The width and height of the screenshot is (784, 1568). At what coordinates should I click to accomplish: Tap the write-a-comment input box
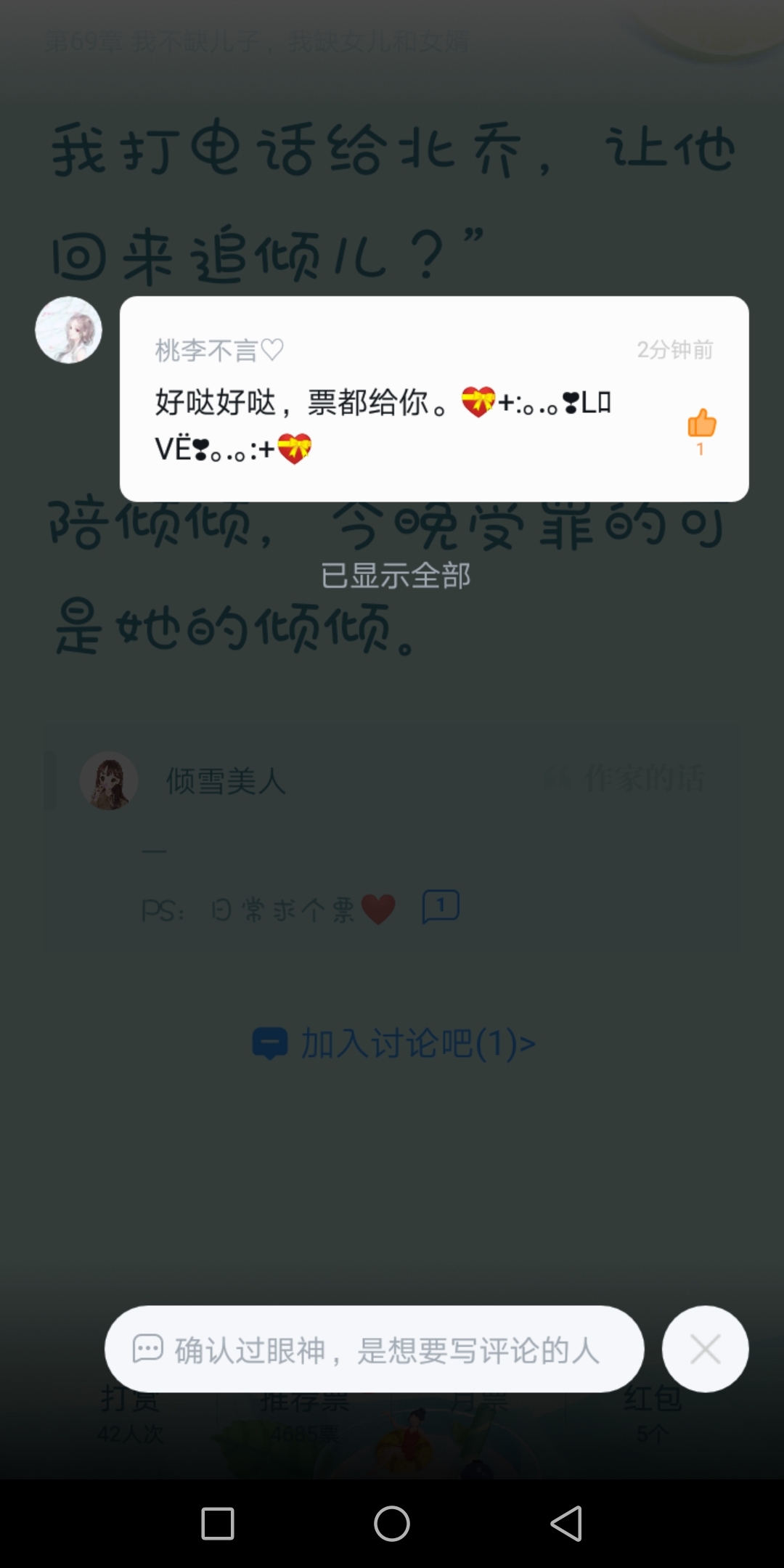(x=375, y=1349)
